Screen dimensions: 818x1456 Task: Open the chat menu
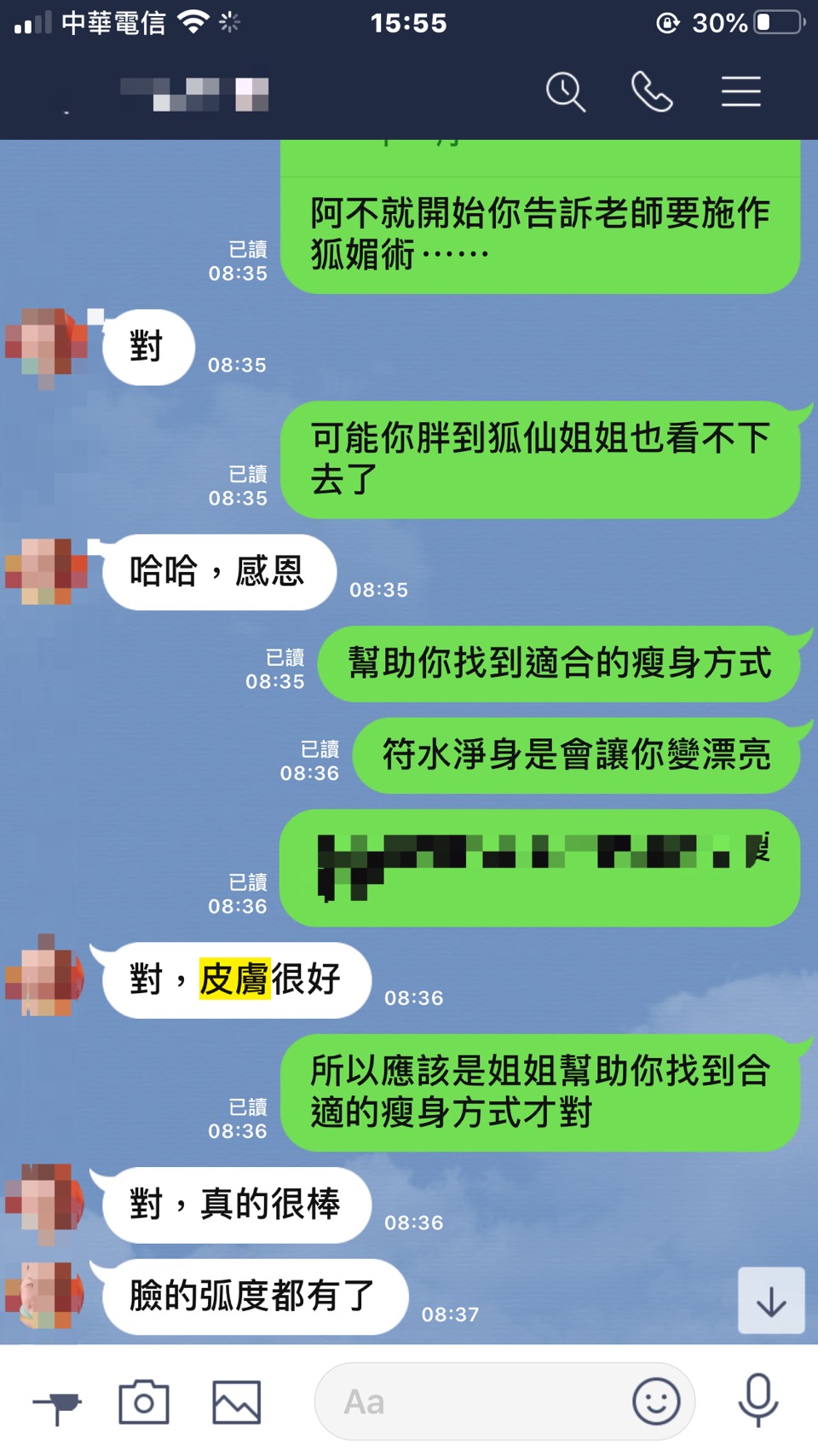coord(740,92)
